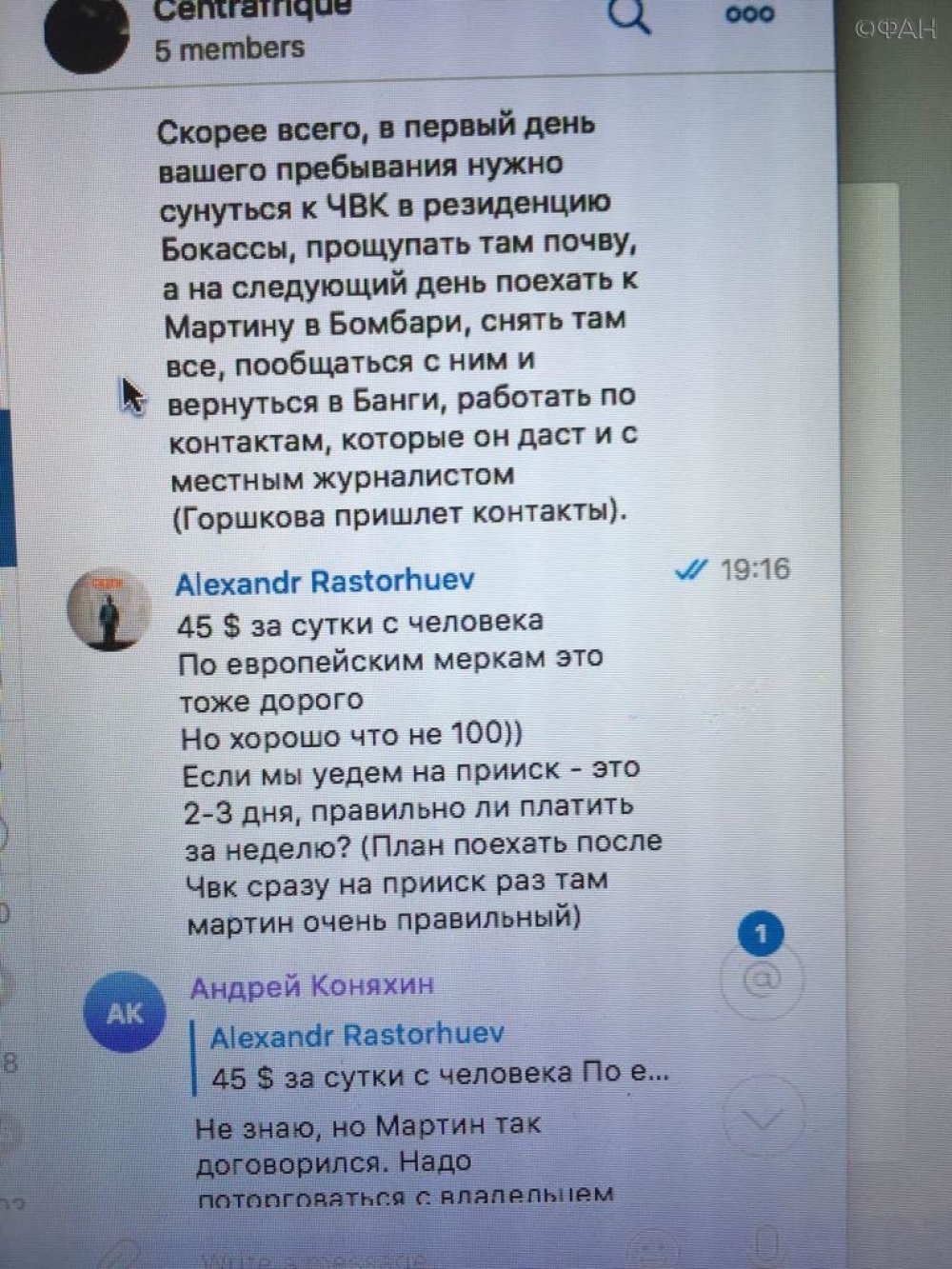Screen dimensions: 952x1269
Task: Open Alexandr Rastorhuev's profile picture
Action: click(109, 608)
